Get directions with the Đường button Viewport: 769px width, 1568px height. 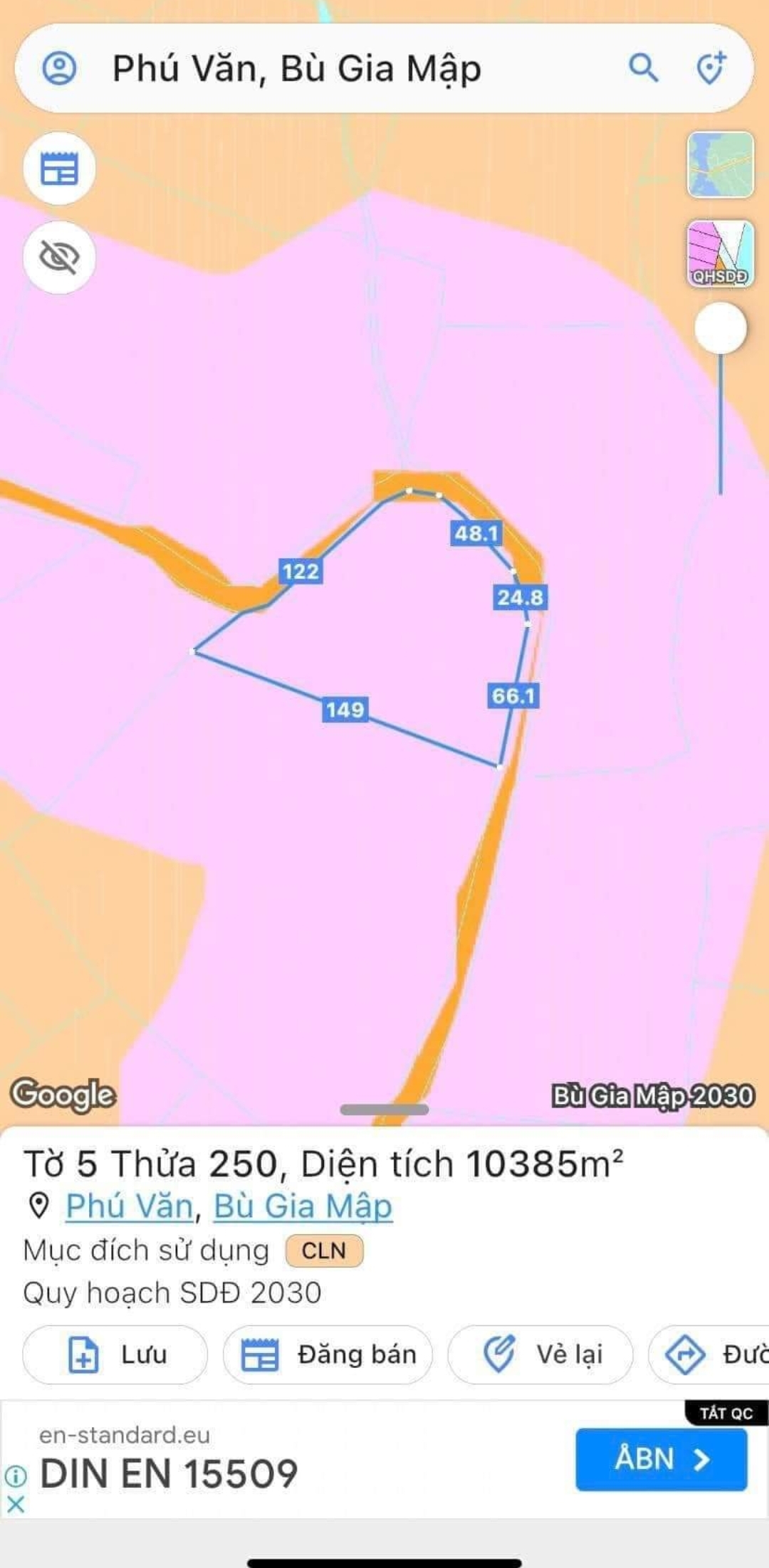click(712, 1354)
